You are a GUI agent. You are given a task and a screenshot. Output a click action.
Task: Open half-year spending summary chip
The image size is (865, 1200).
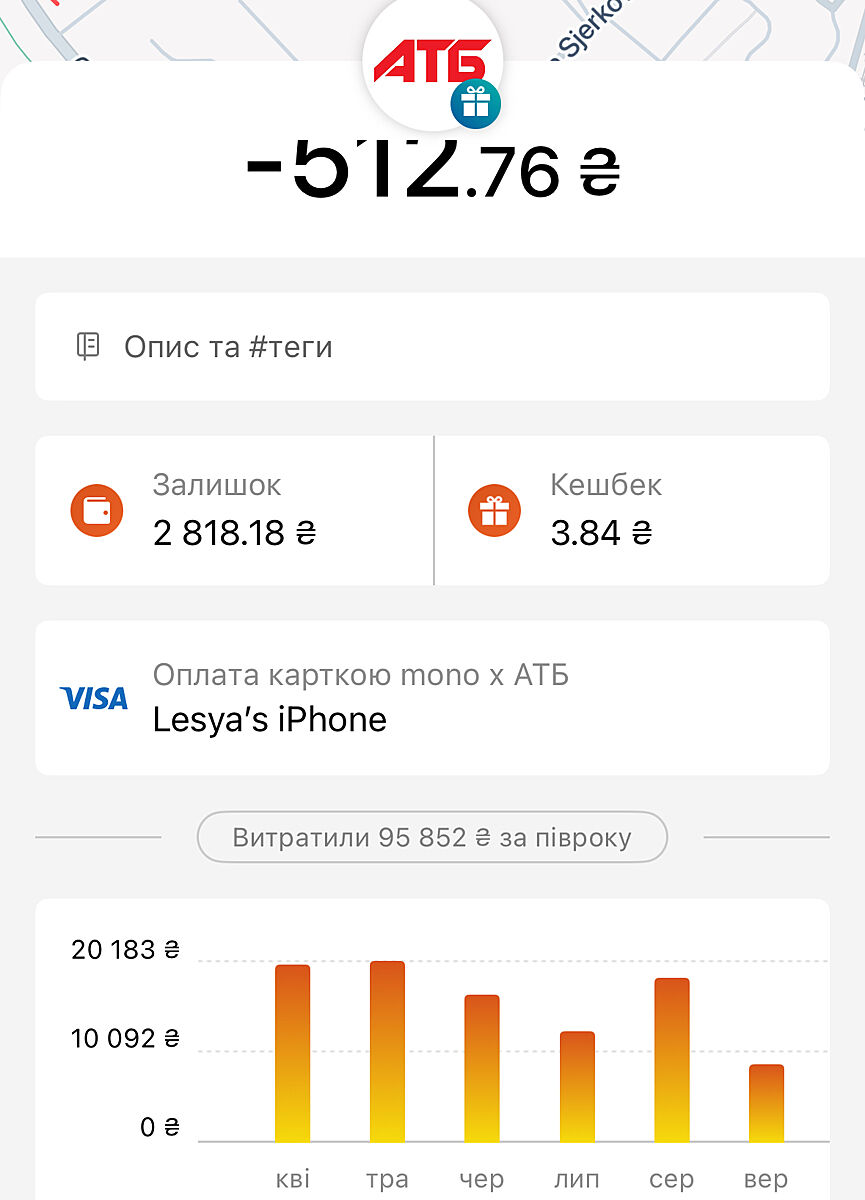432,837
